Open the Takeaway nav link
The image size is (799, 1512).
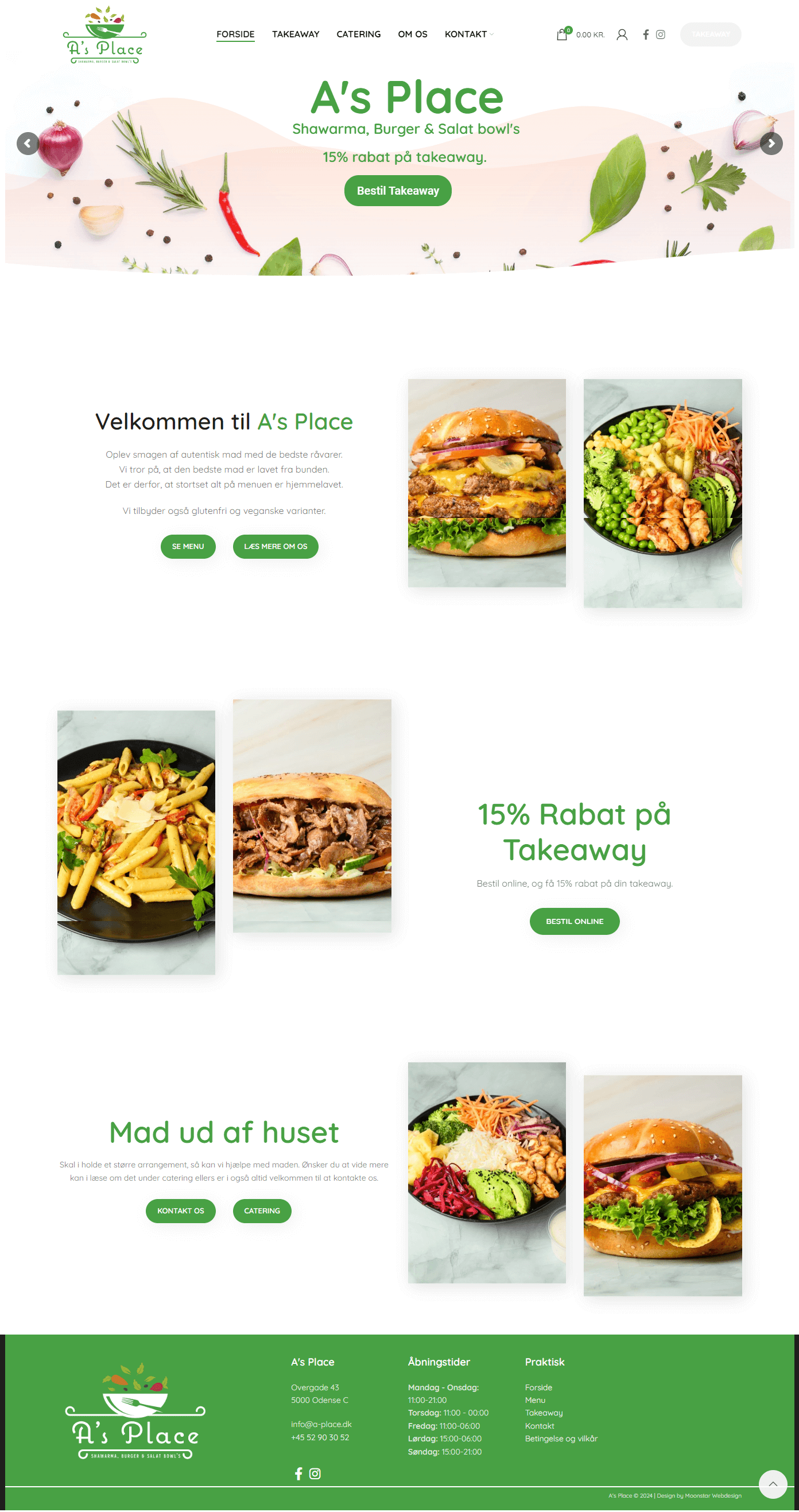click(295, 34)
